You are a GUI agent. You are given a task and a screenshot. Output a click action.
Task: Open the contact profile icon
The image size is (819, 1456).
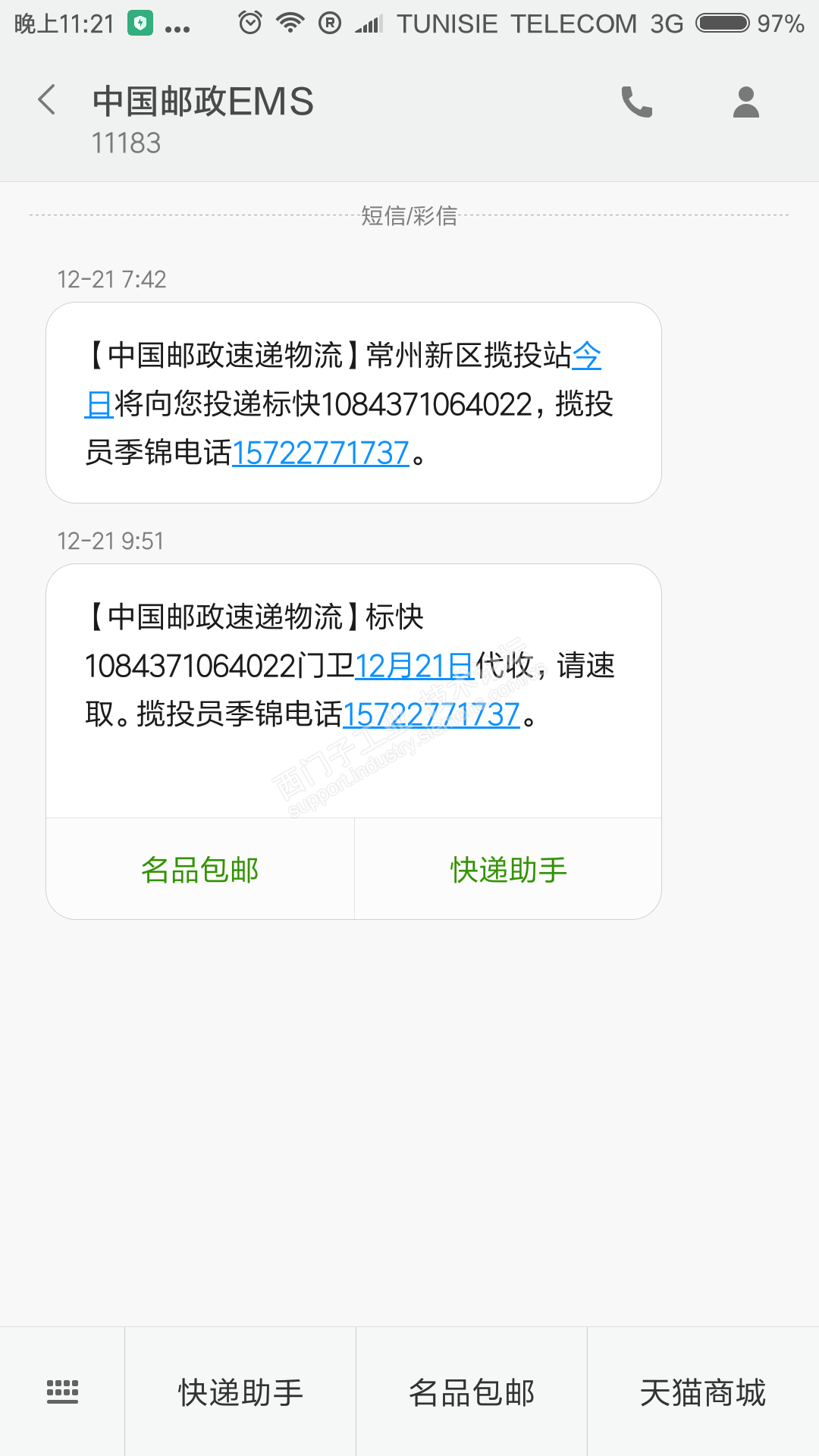pyautogui.click(x=746, y=102)
